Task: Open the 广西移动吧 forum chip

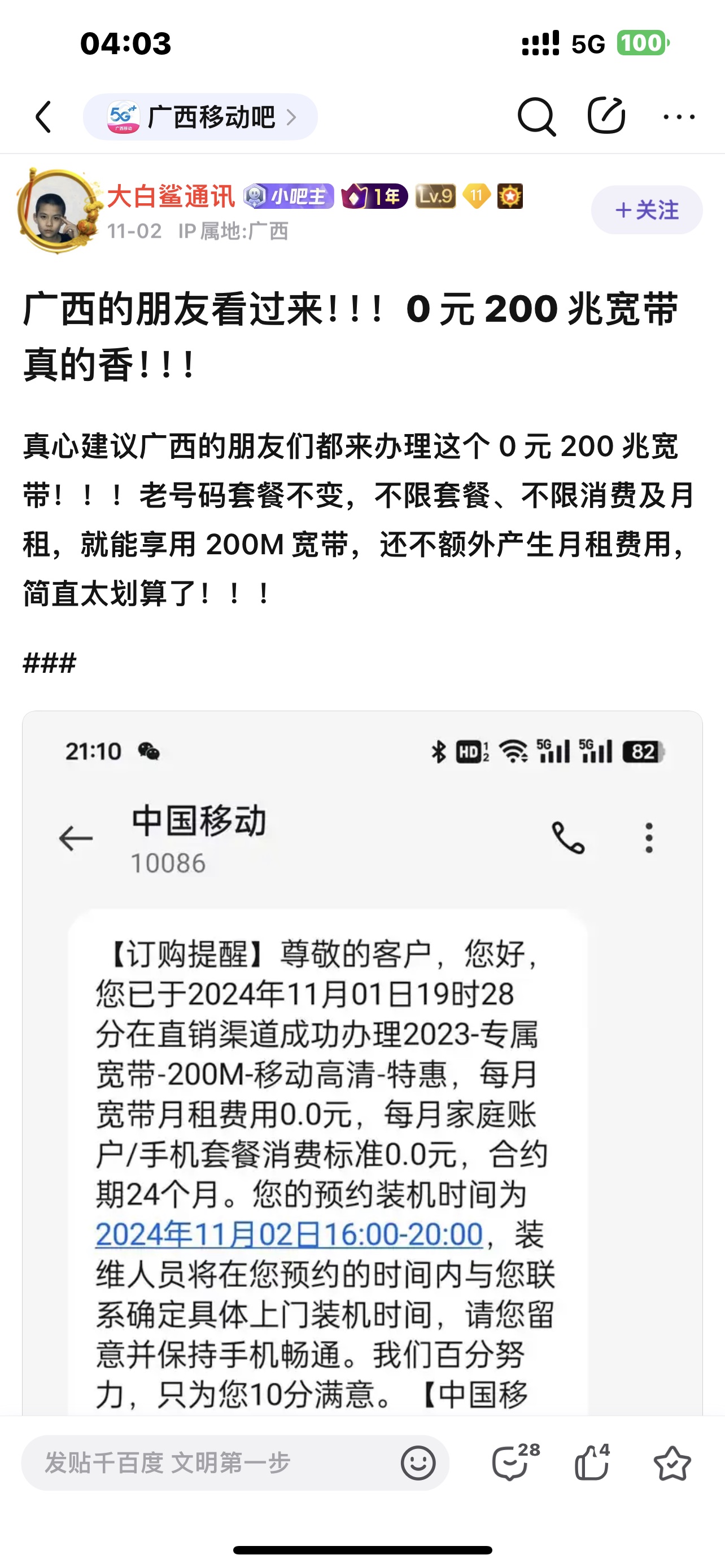Action: (x=200, y=117)
